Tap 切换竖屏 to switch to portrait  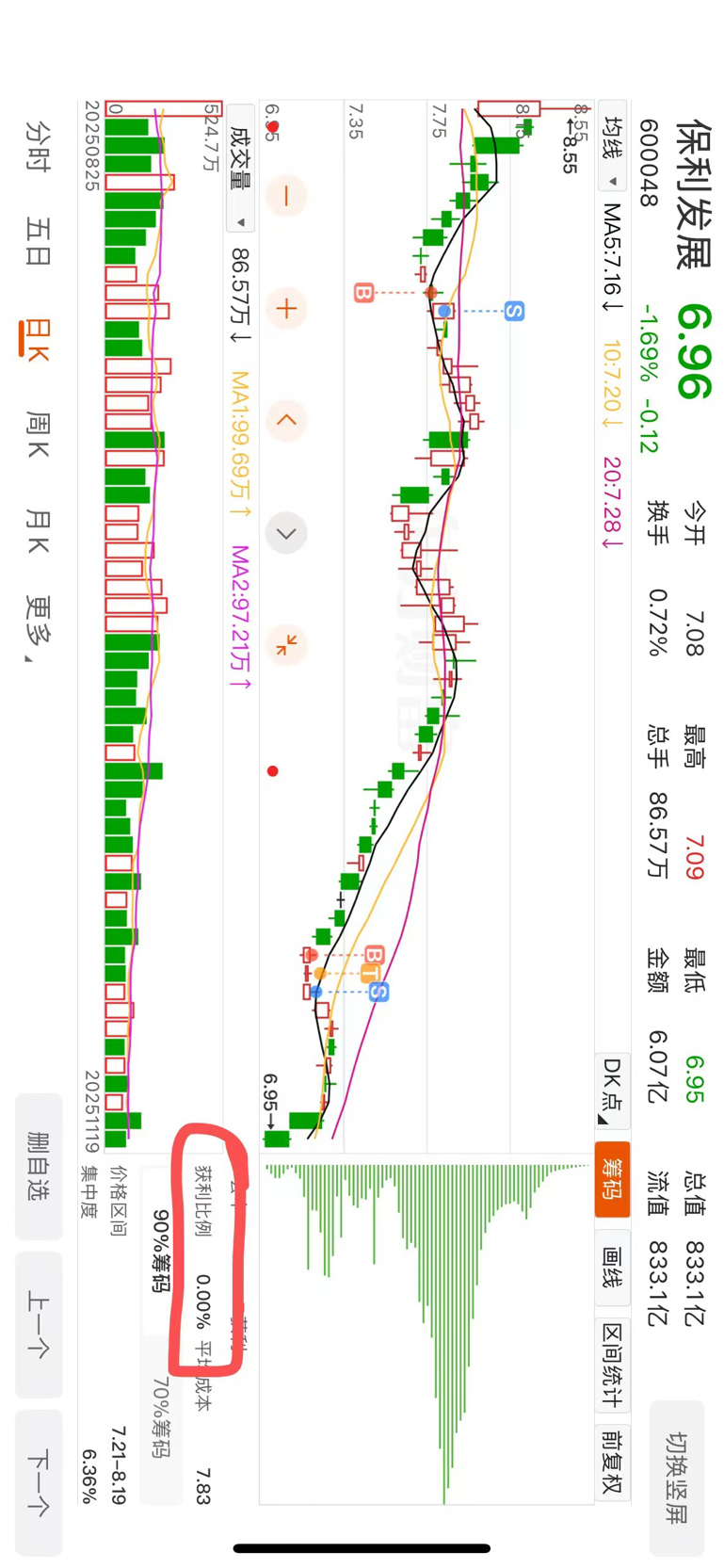[676, 1478]
